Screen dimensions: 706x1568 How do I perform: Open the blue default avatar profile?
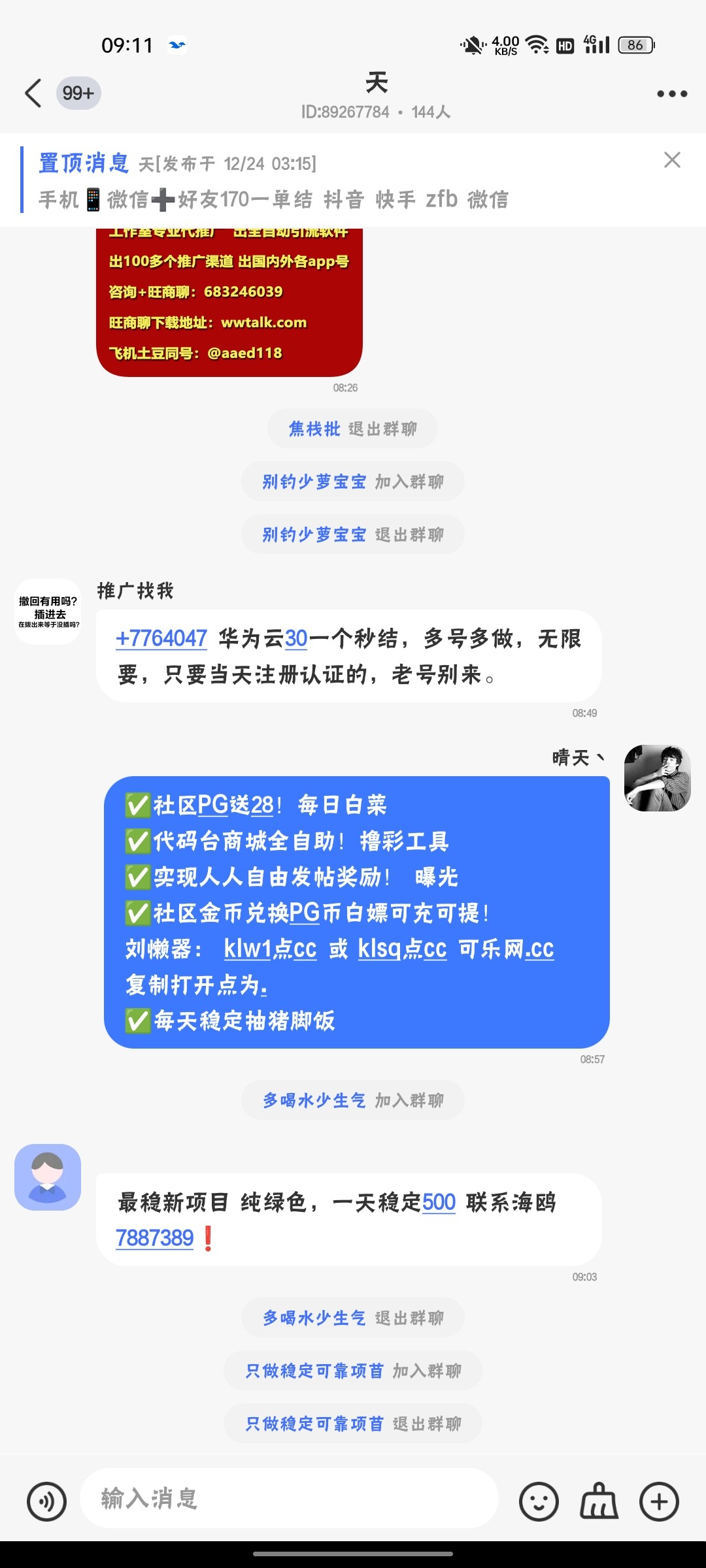pos(48,1177)
